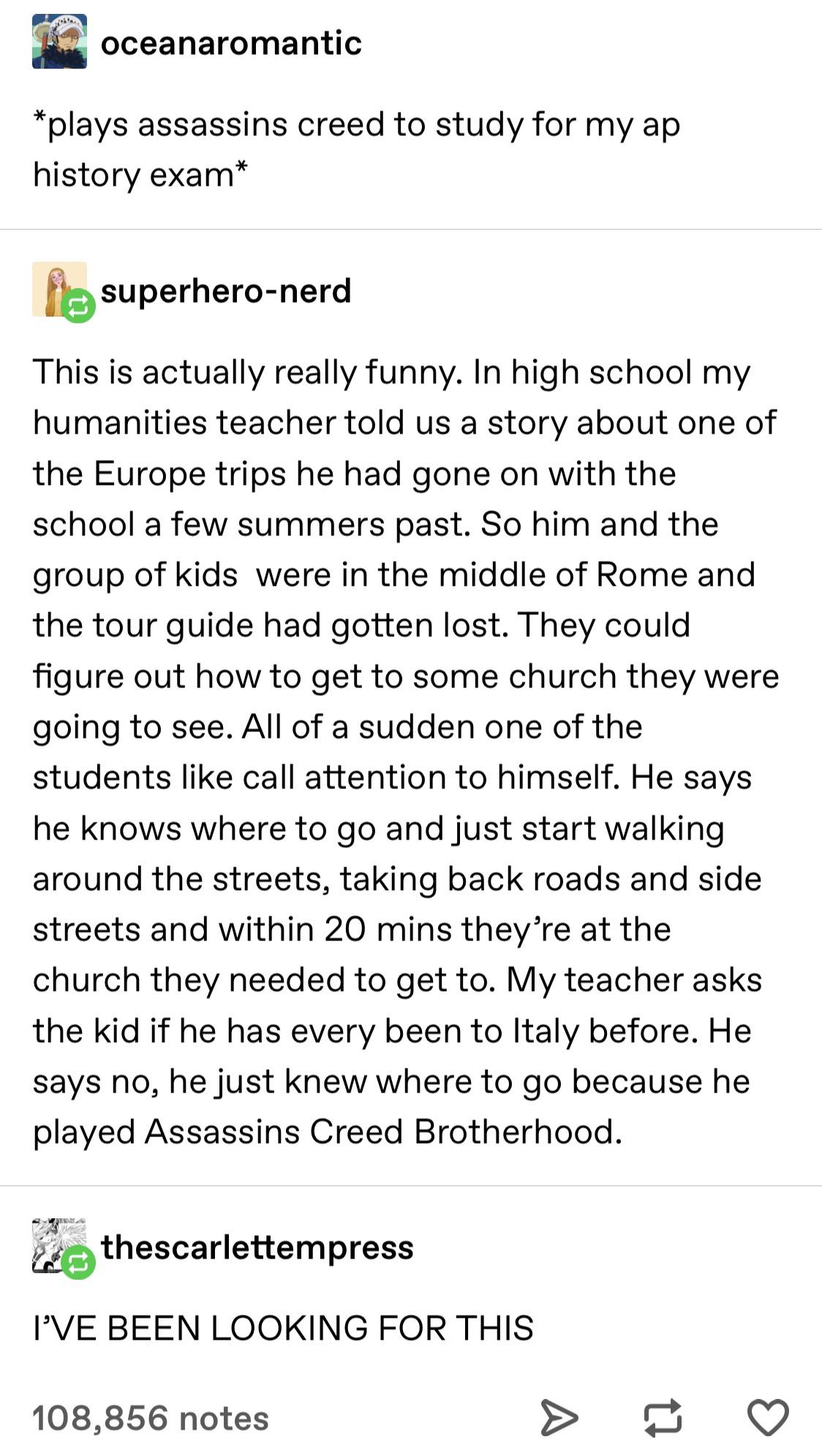
Task: Open oceanaromantic's blog from the username
Action: click(x=231, y=42)
